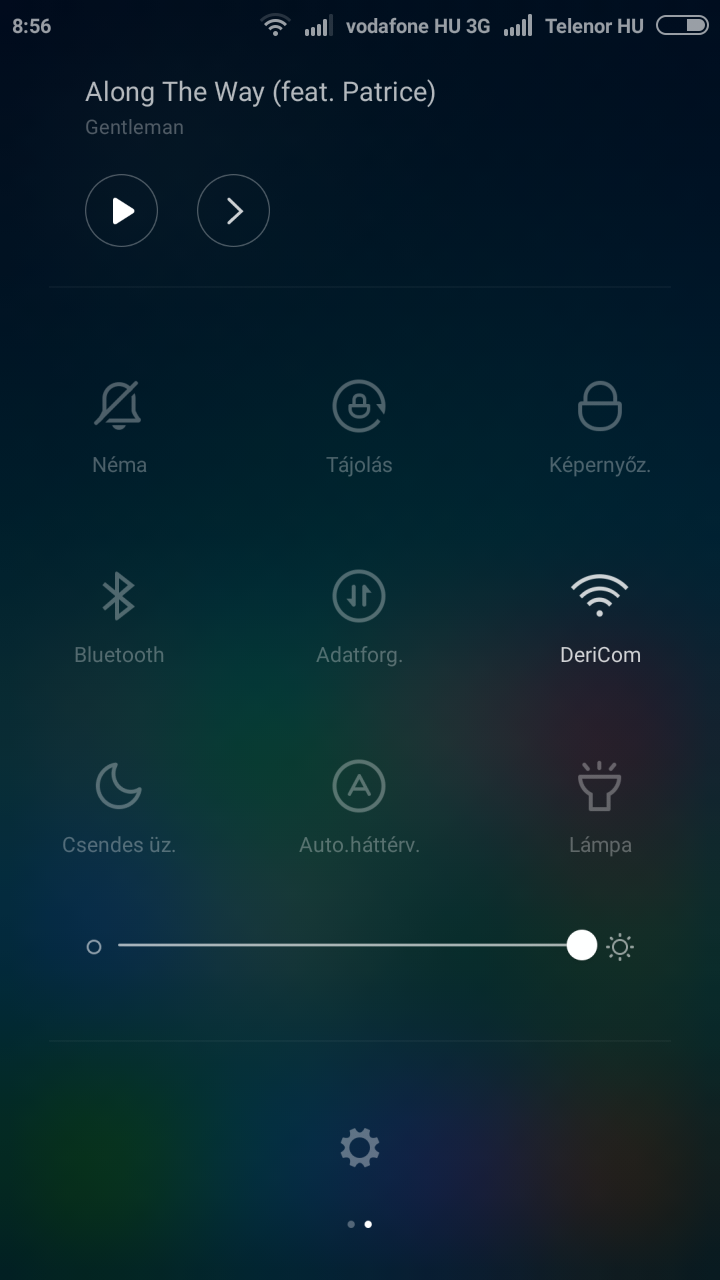Image resolution: width=720 pixels, height=1280 pixels.
Task: Turn on Bluetooth
Action: 119,597
